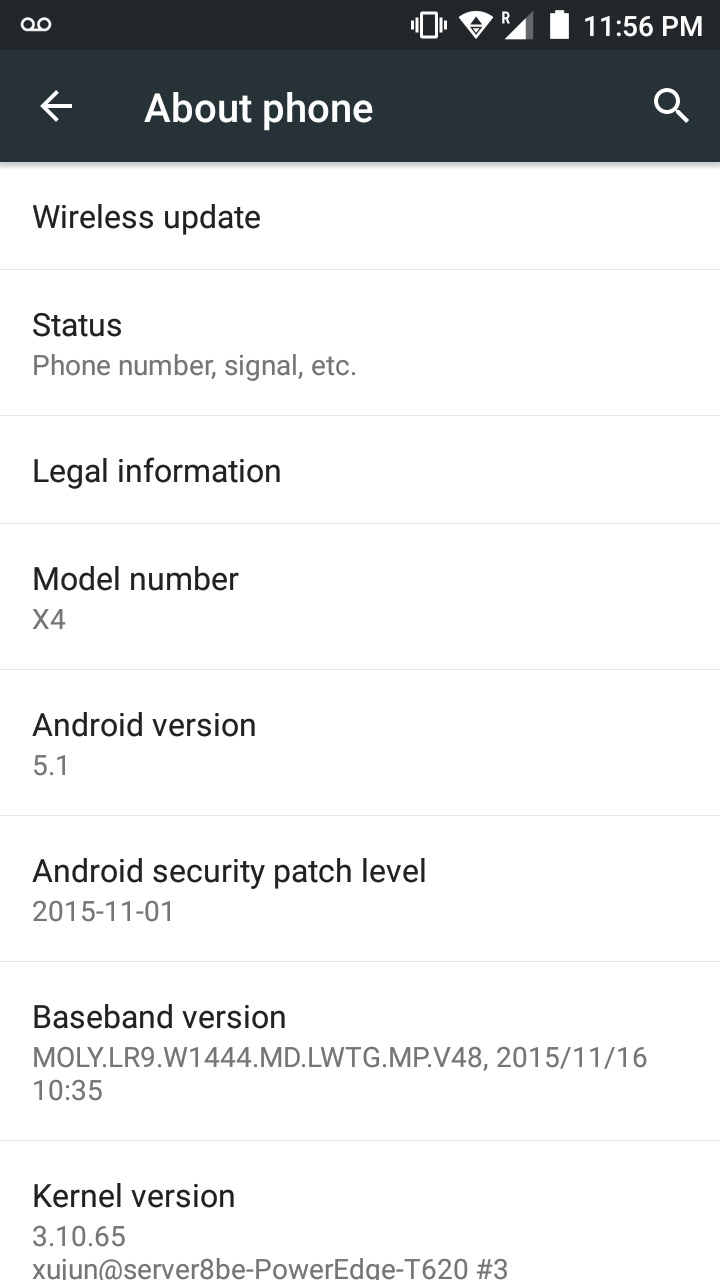This screenshot has width=720, height=1280.
Task: Open Status with phone number and signal
Action: [x=360, y=343]
